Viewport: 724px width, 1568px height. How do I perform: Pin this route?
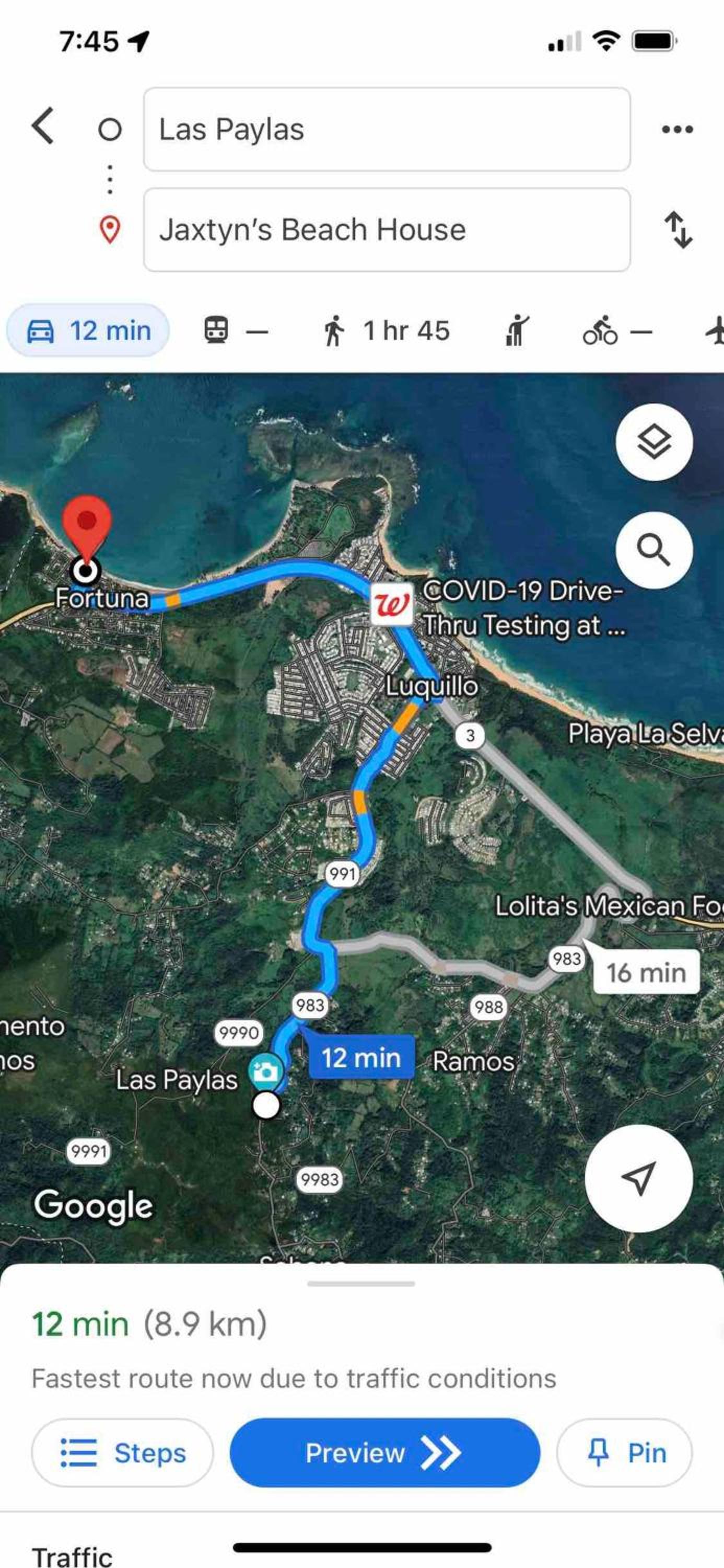tap(624, 1453)
